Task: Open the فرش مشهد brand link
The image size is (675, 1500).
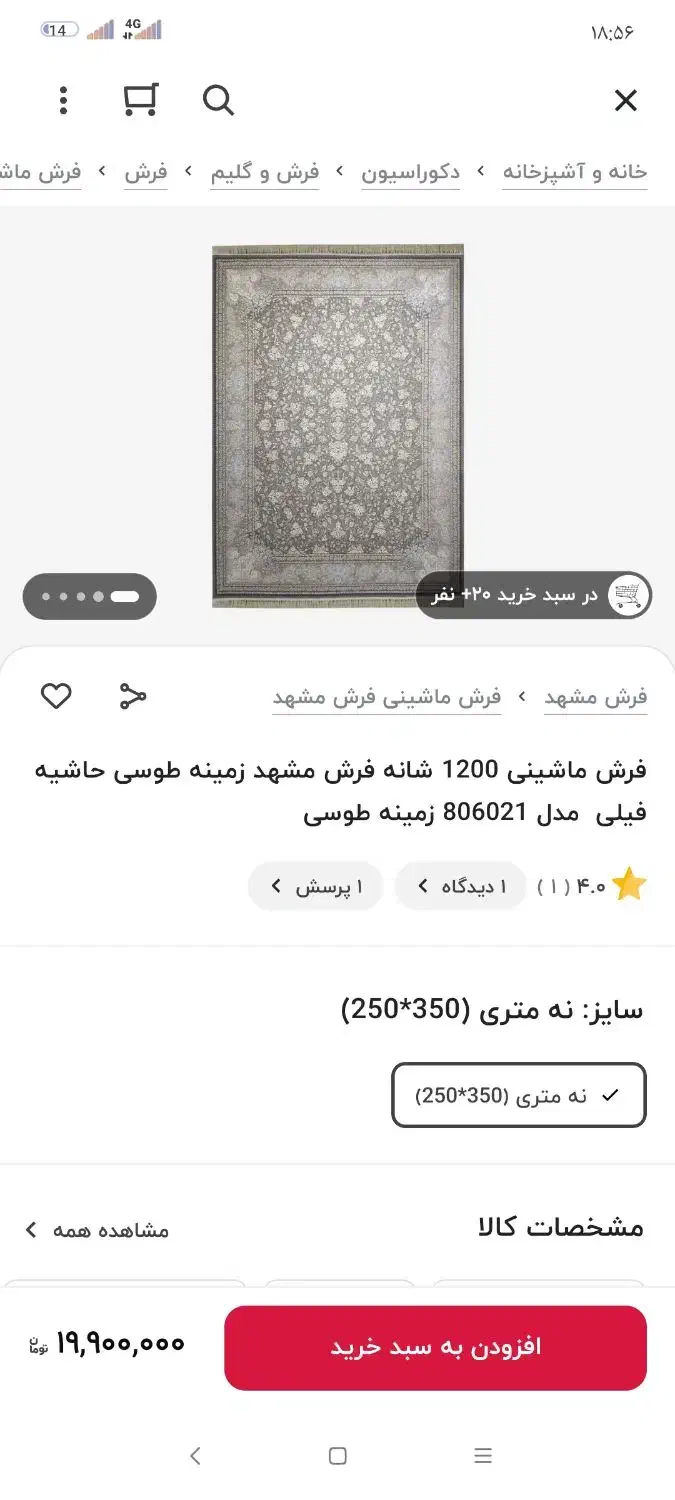Action: (x=596, y=697)
